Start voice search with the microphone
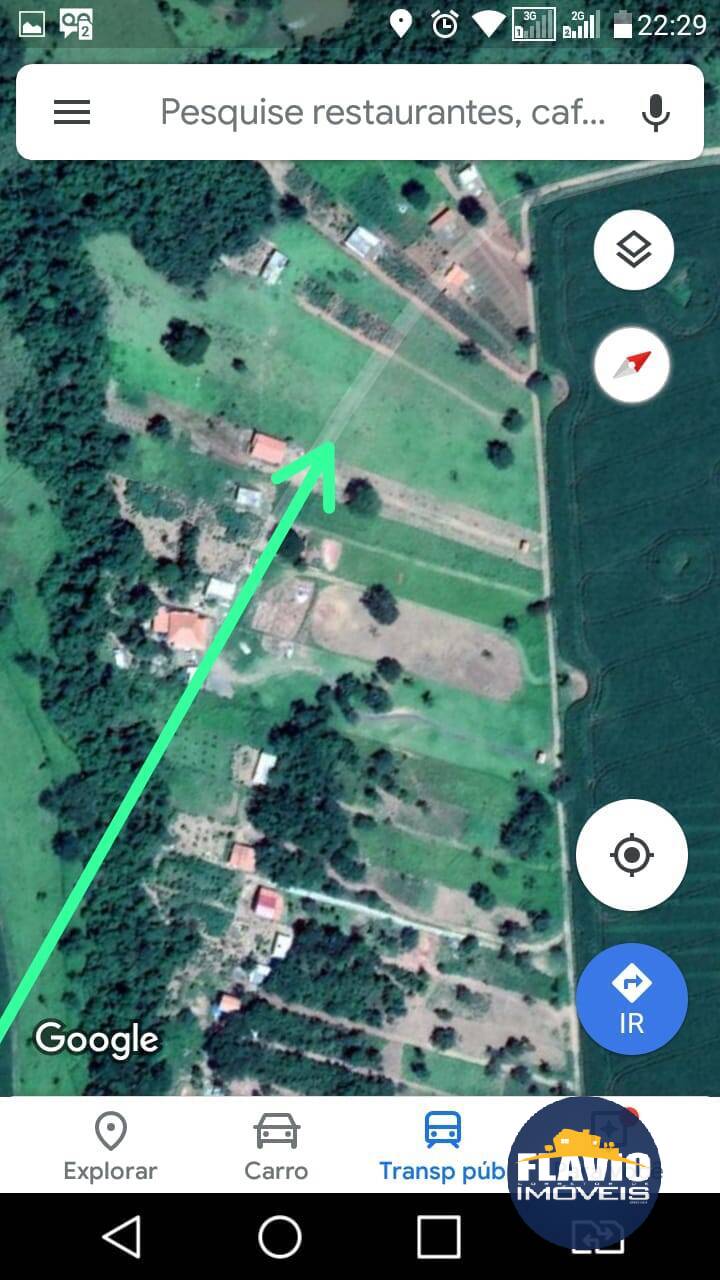 pos(656,112)
